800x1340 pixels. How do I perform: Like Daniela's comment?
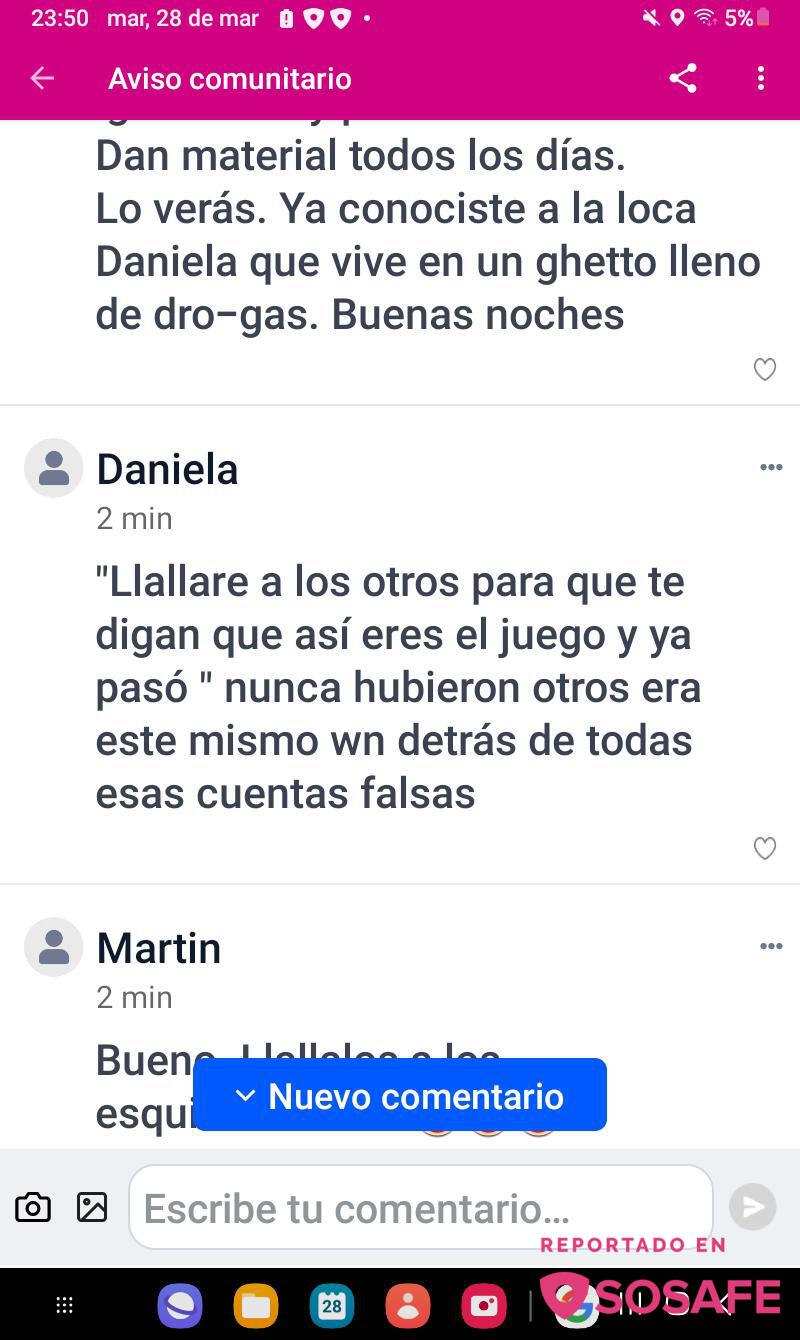(x=765, y=849)
